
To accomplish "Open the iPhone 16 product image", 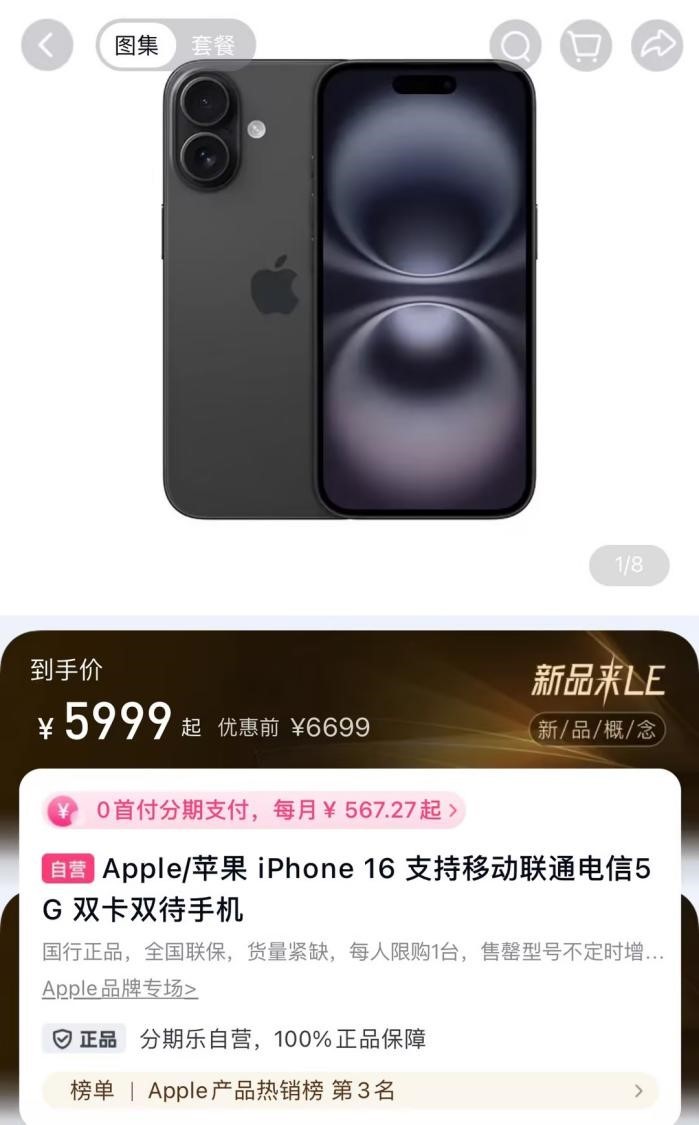I will pos(349,290).
